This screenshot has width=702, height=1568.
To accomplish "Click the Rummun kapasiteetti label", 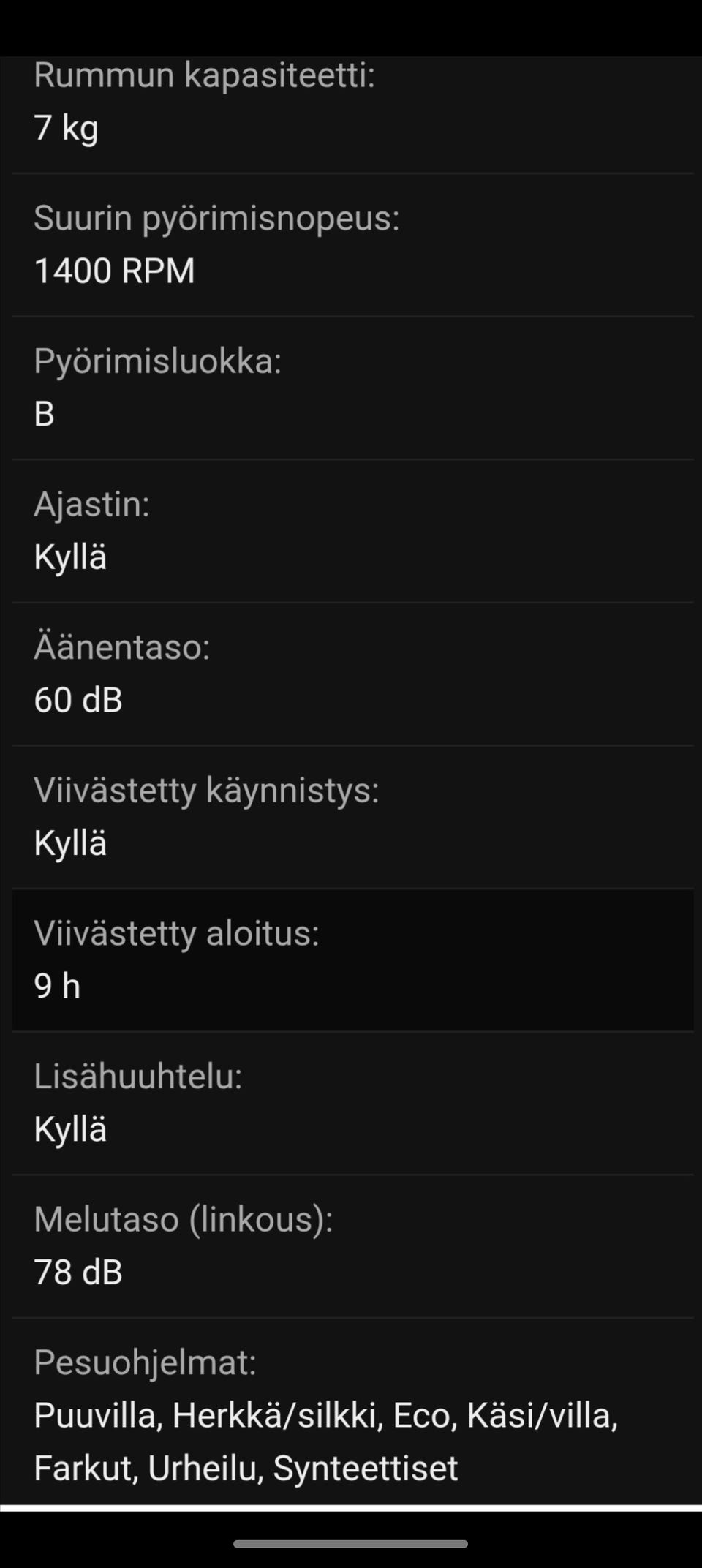I will (206, 73).
